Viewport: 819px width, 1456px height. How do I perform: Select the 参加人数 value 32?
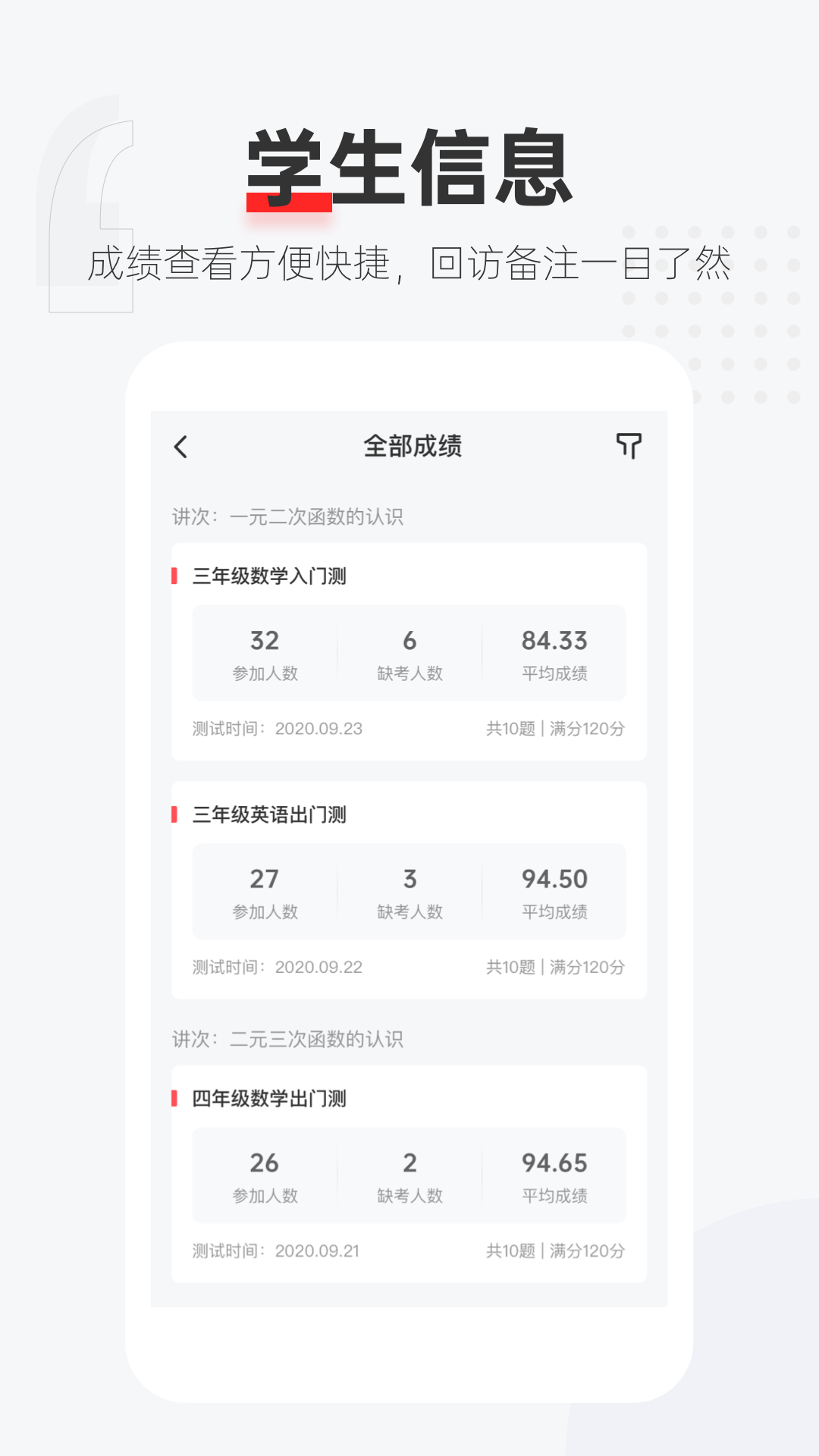[x=264, y=641]
